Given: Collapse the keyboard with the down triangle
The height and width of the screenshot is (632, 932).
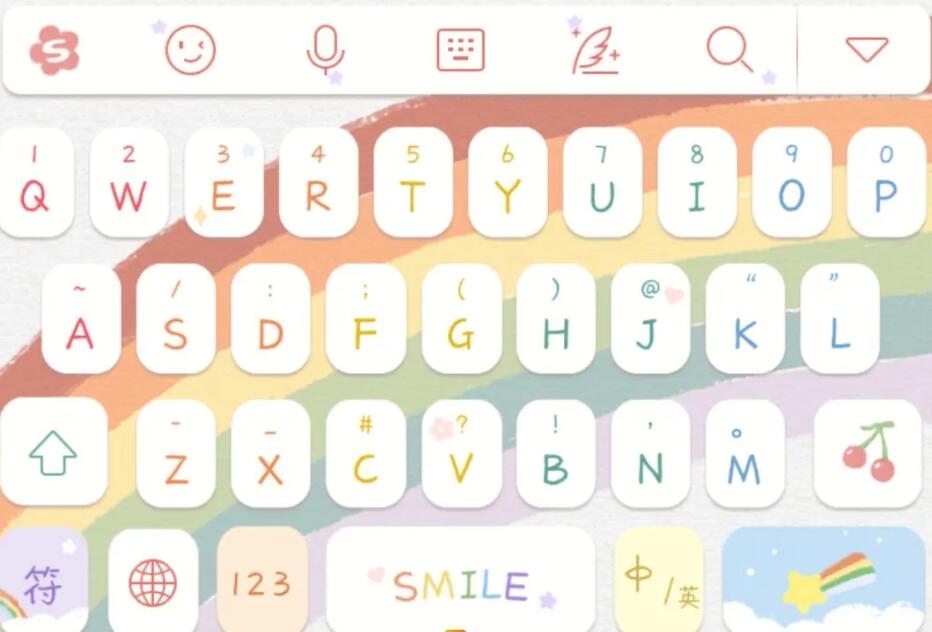Looking at the screenshot, I should (x=866, y=49).
